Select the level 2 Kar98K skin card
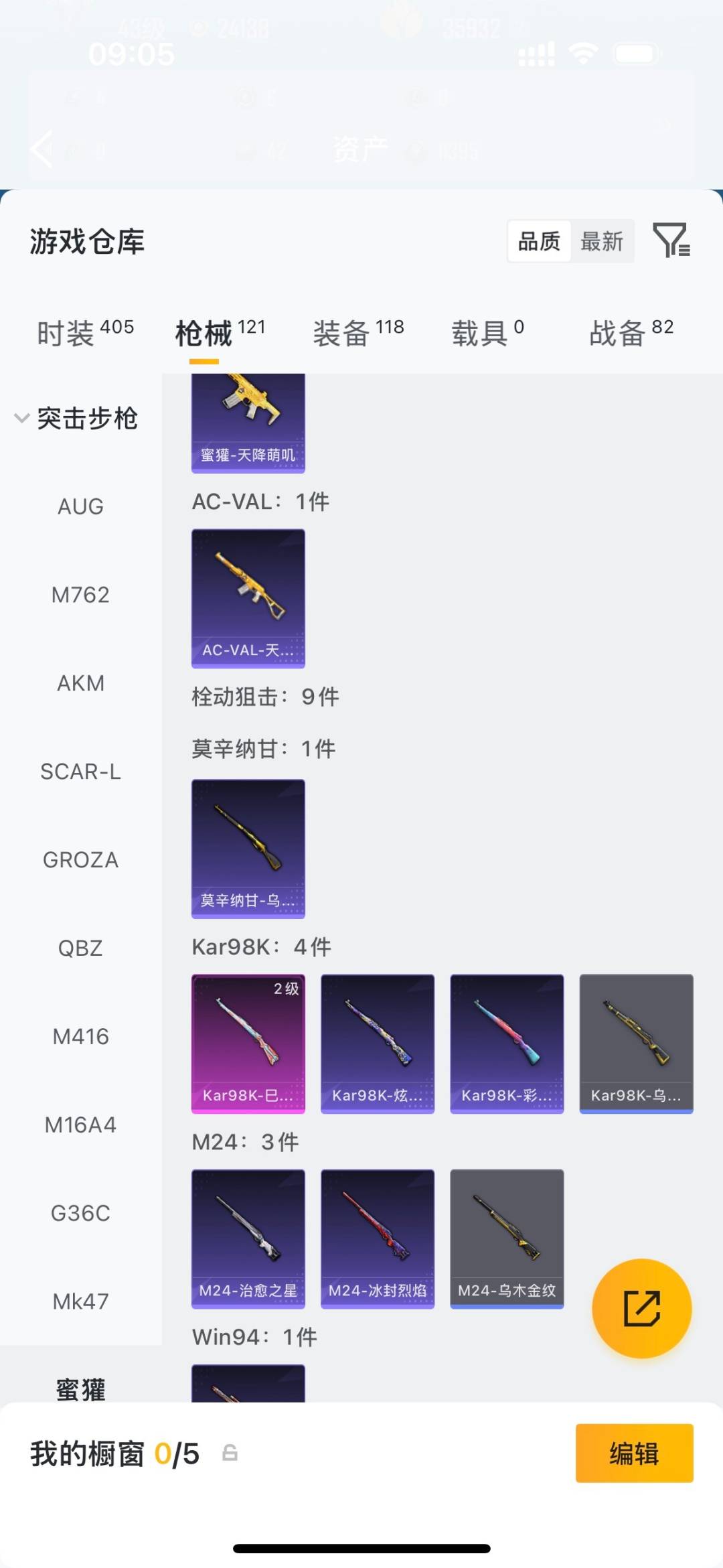723x1568 pixels. pyautogui.click(x=248, y=1043)
